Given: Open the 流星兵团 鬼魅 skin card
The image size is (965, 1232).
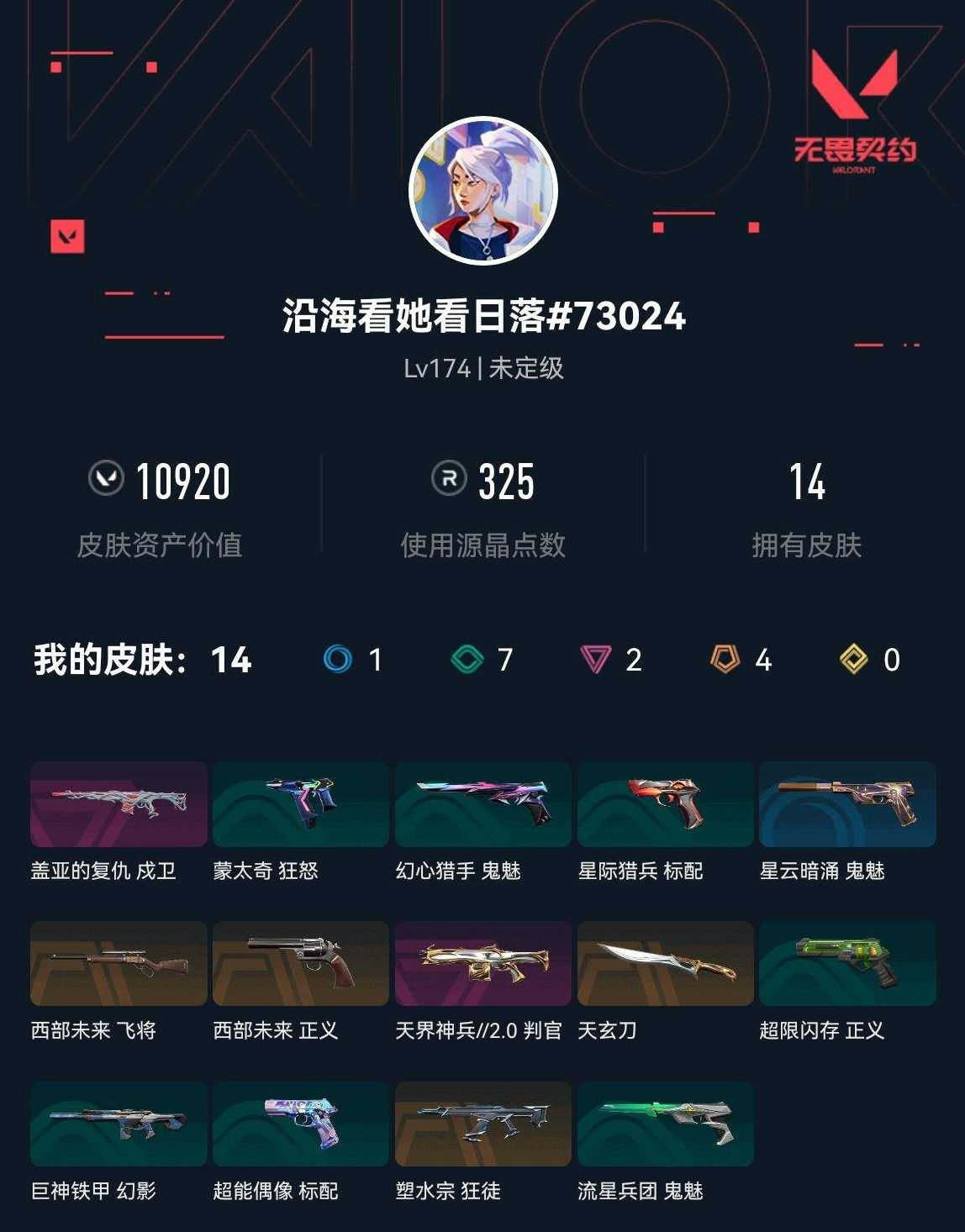Looking at the screenshot, I should click(x=664, y=1123).
